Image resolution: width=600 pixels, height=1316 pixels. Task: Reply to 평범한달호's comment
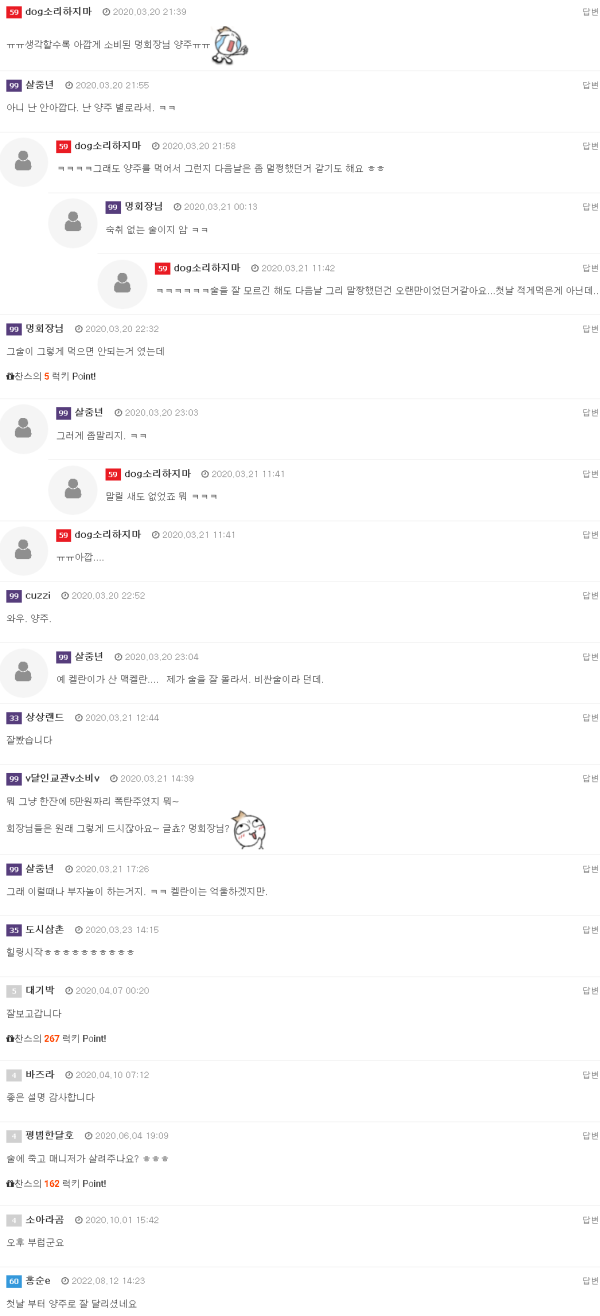coord(590,1136)
